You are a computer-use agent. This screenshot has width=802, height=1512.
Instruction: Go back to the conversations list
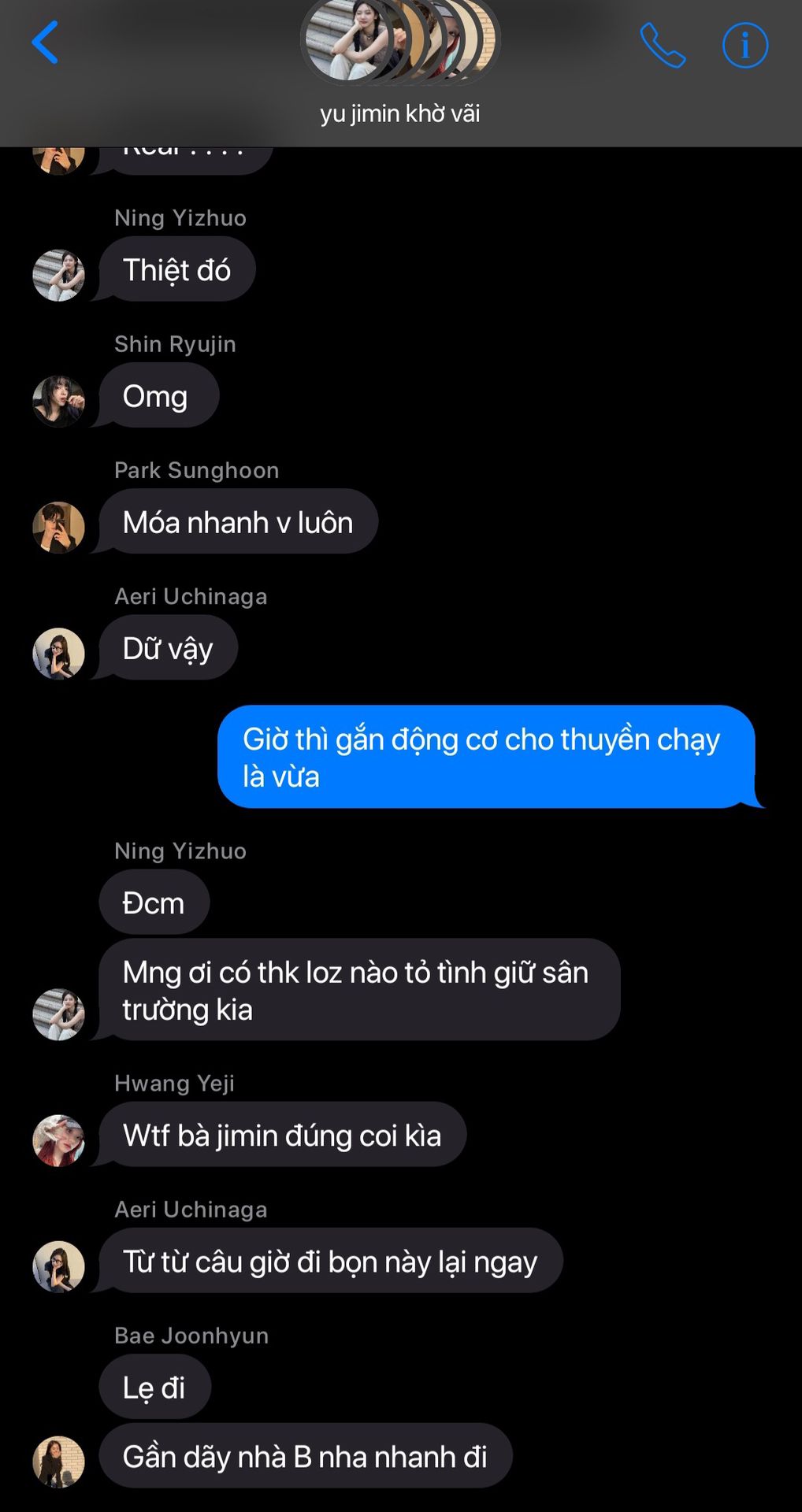(45, 43)
